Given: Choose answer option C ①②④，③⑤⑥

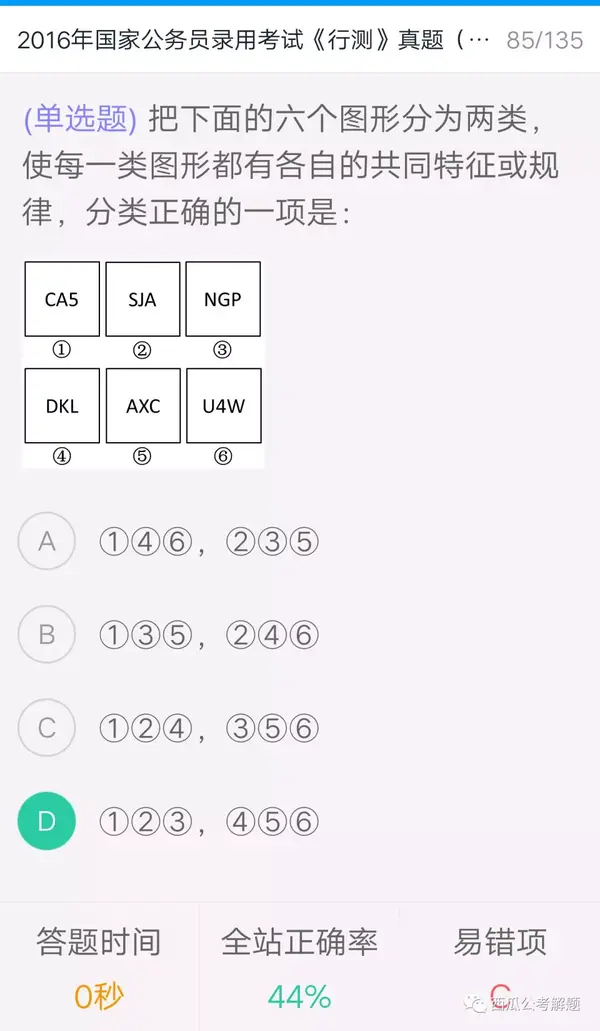Looking at the screenshot, I should 47,727.
